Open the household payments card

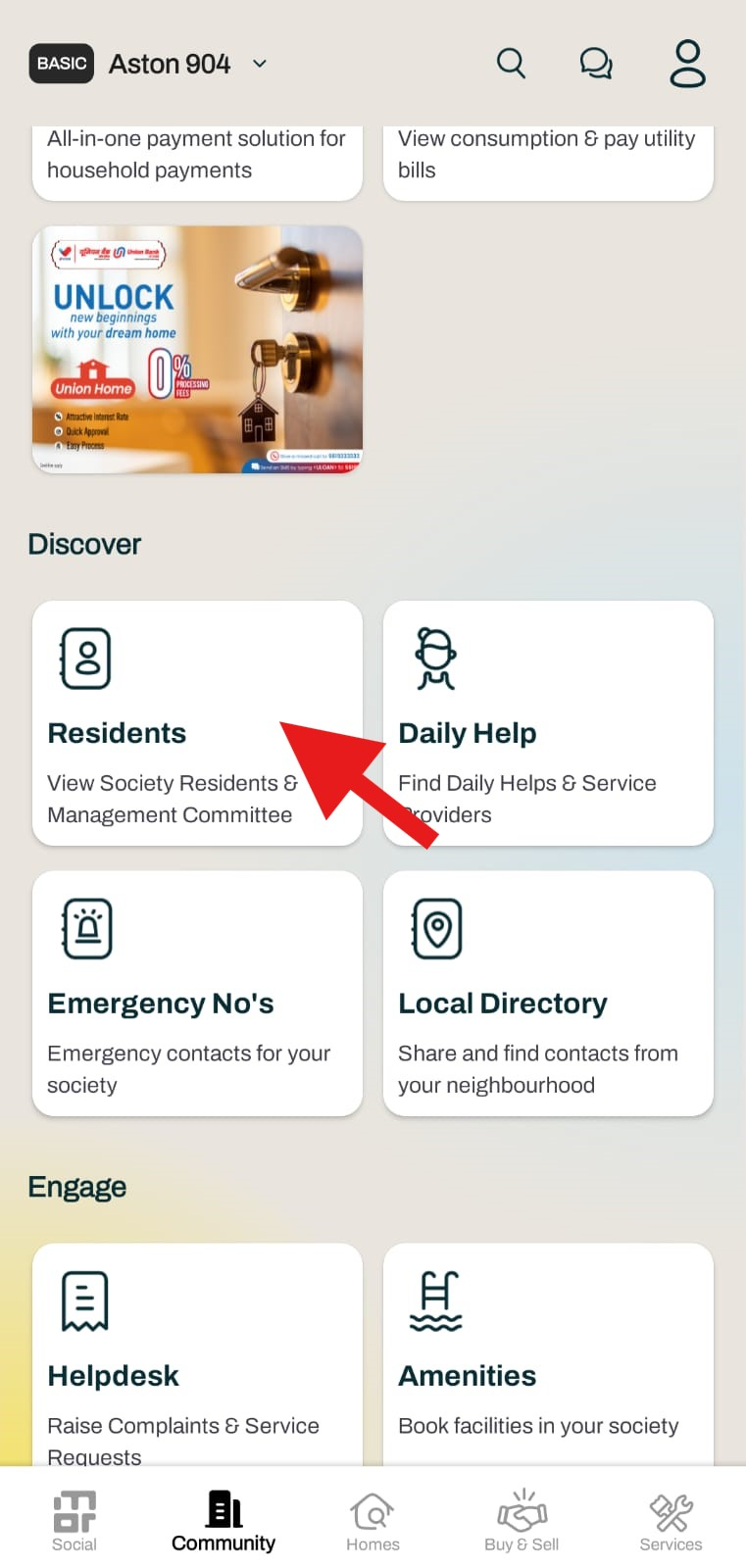(197, 157)
